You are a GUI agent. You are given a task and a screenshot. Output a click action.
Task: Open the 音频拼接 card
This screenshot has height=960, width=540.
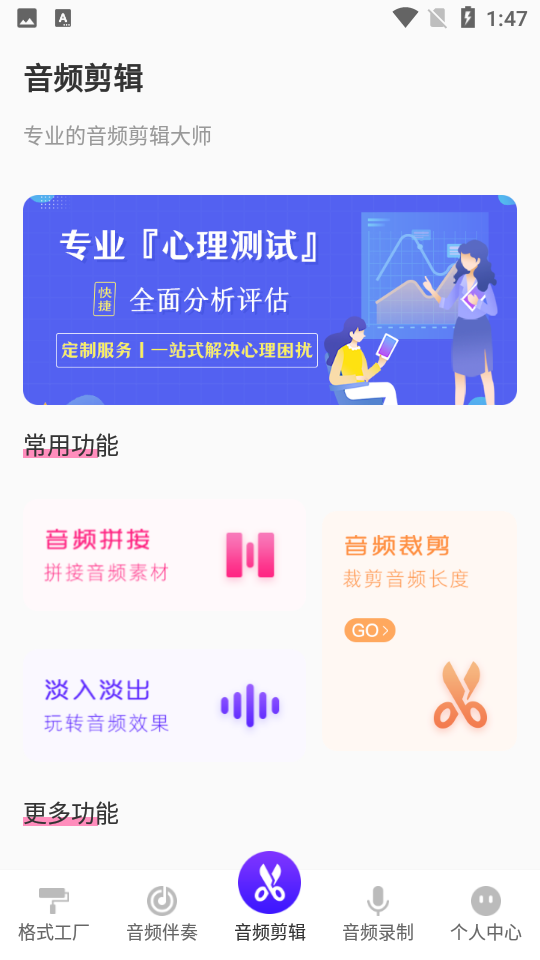(x=164, y=555)
